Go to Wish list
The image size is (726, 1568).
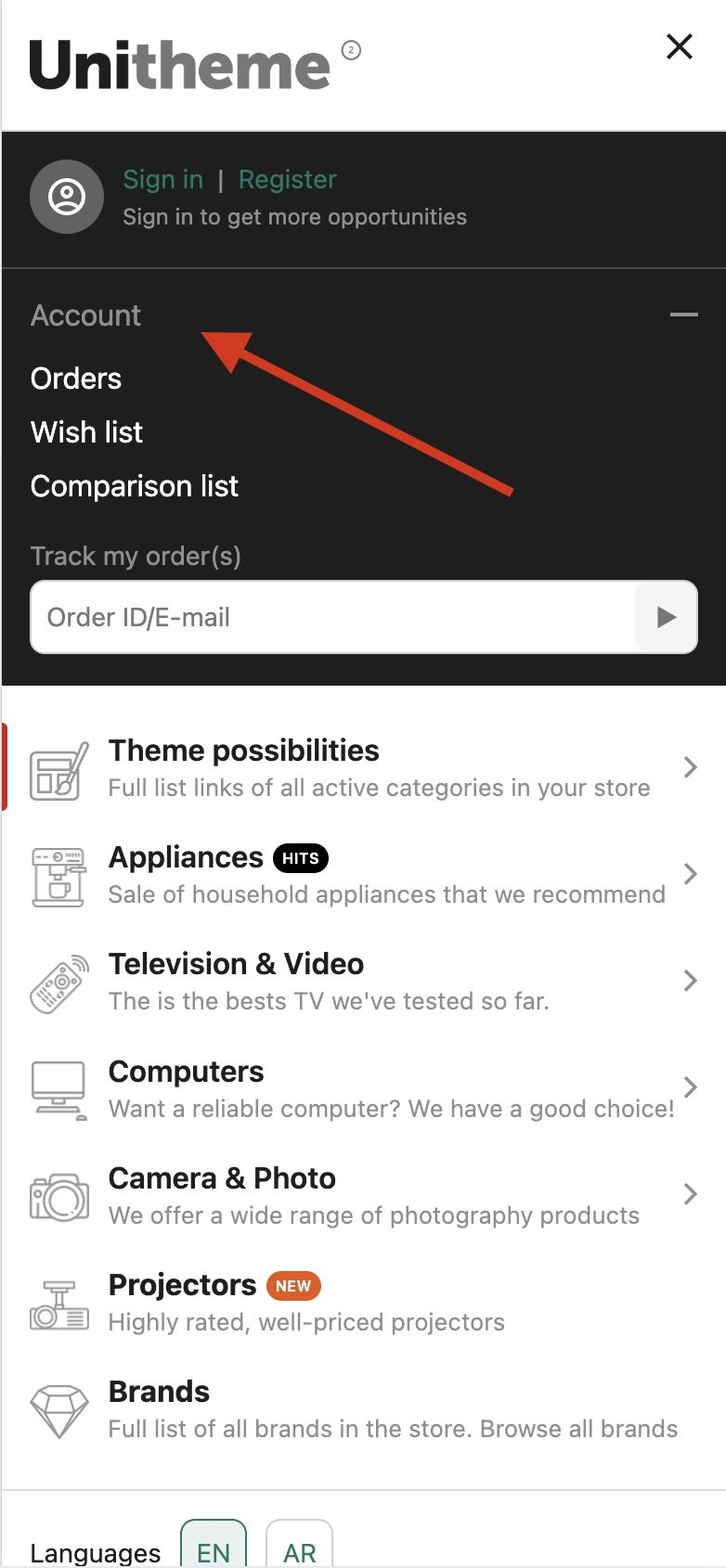tap(86, 432)
